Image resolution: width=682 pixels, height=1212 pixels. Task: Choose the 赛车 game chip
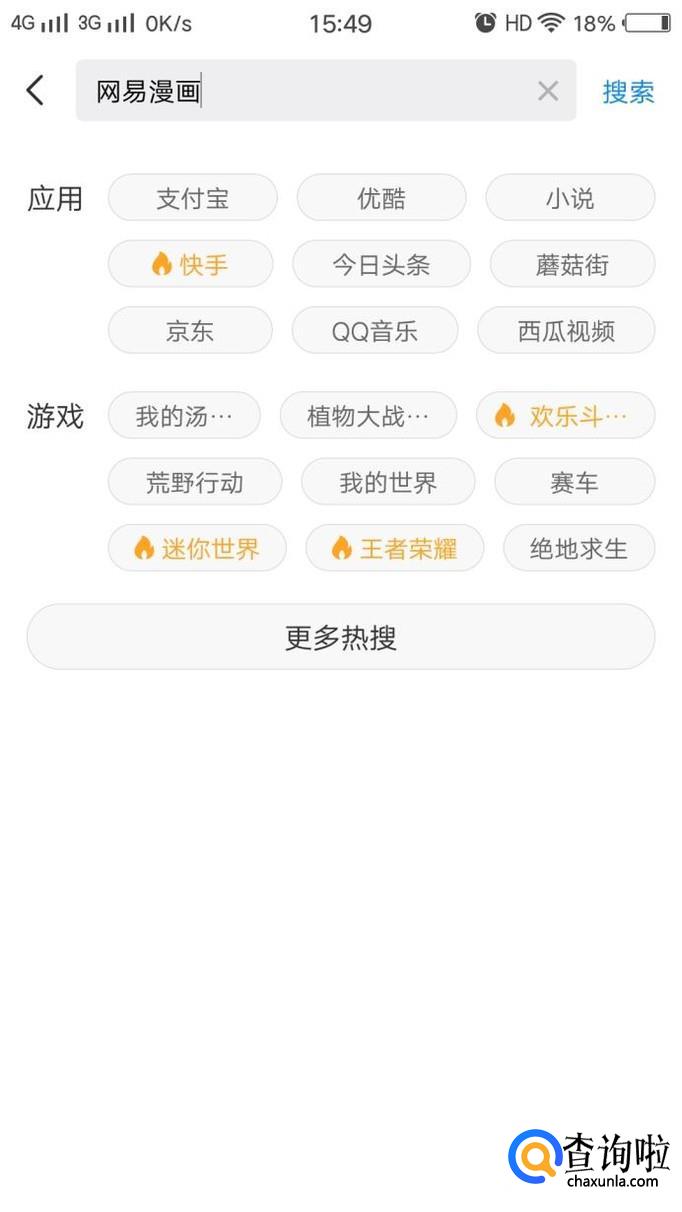tap(574, 482)
